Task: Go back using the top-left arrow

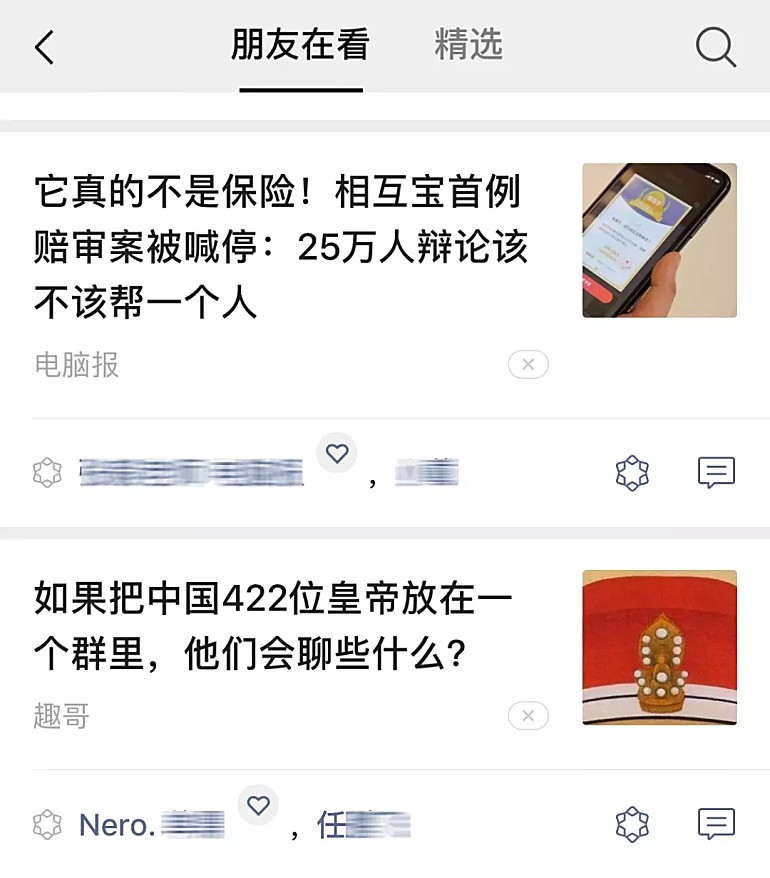Action: pyautogui.click(x=45, y=47)
